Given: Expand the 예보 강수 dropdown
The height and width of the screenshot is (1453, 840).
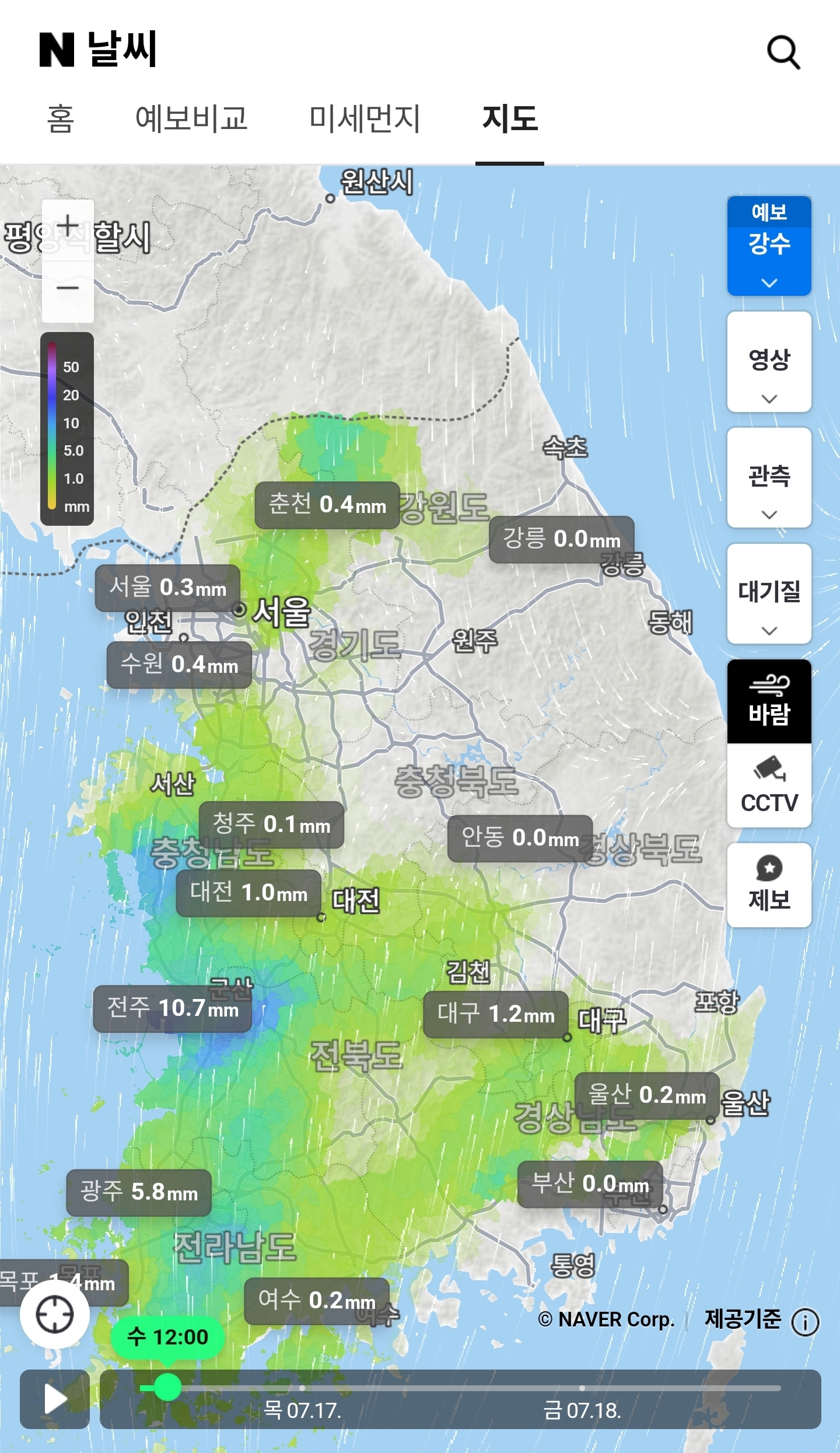Looking at the screenshot, I should click(x=769, y=246).
